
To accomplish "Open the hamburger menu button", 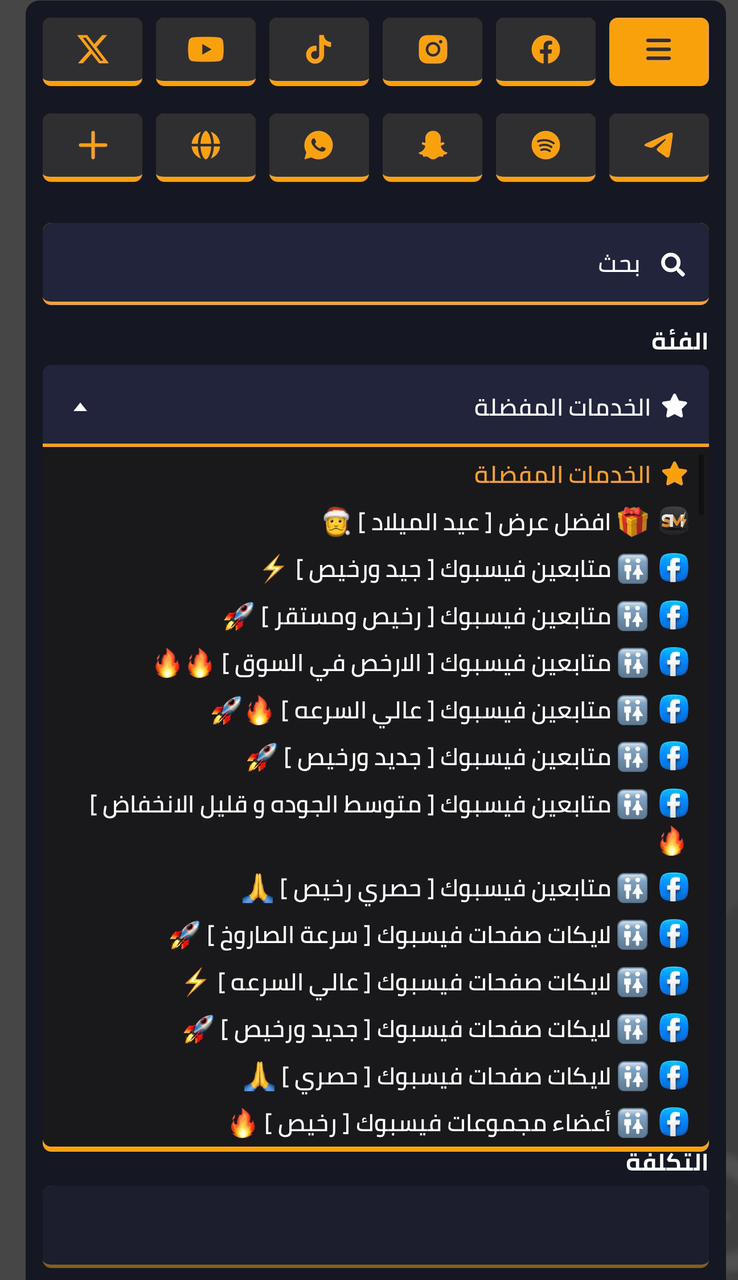I will click(x=658, y=50).
